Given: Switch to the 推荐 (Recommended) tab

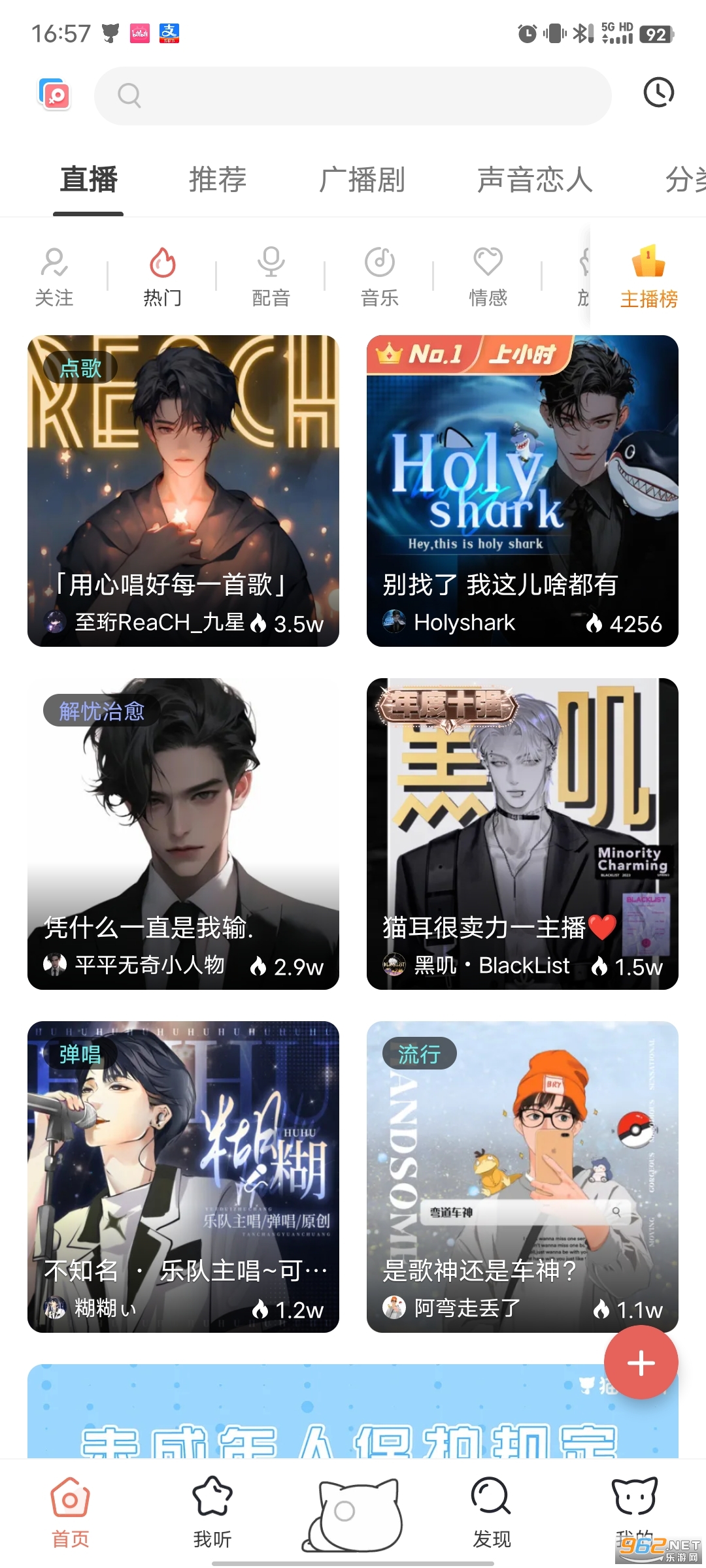Looking at the screenshot, I should point(218,179).
